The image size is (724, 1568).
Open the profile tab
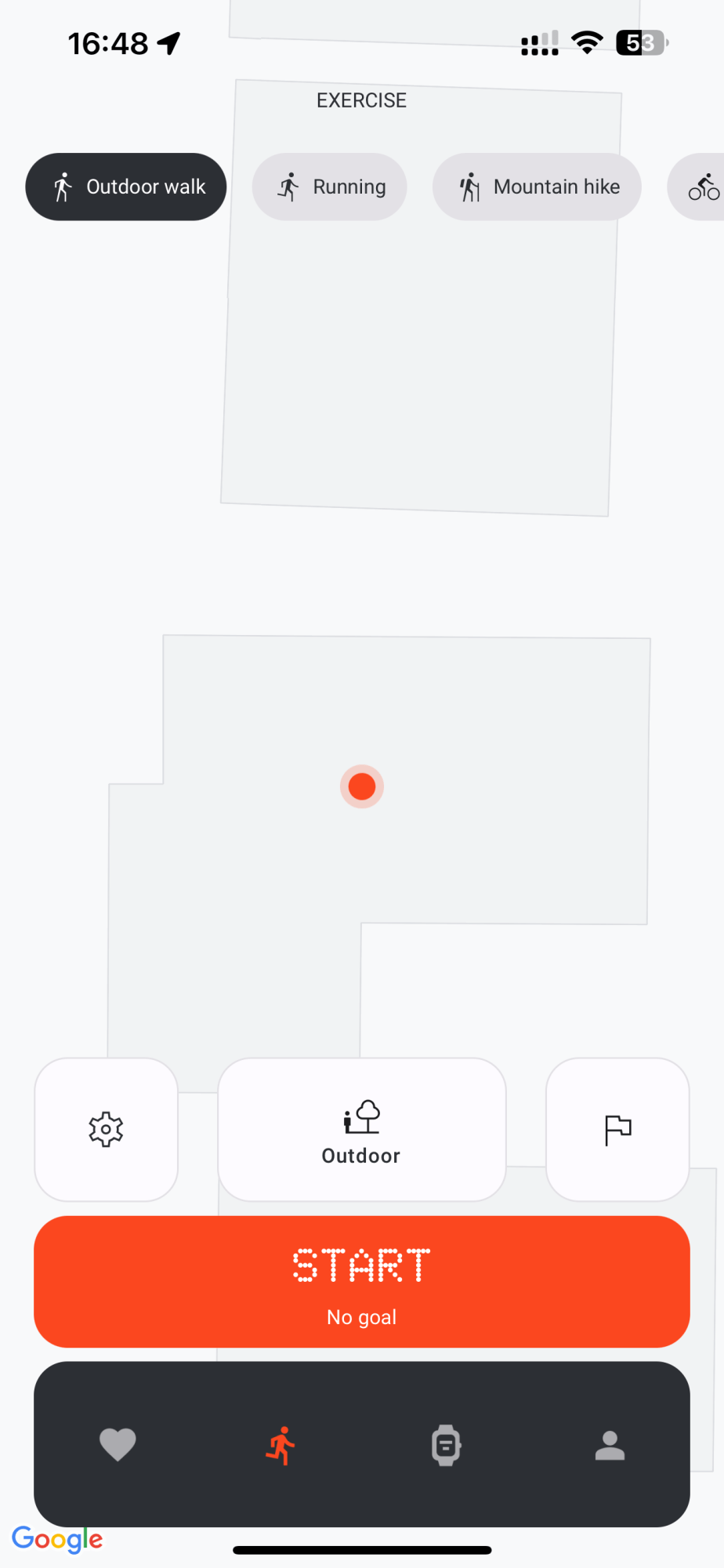pos(610,1445)
